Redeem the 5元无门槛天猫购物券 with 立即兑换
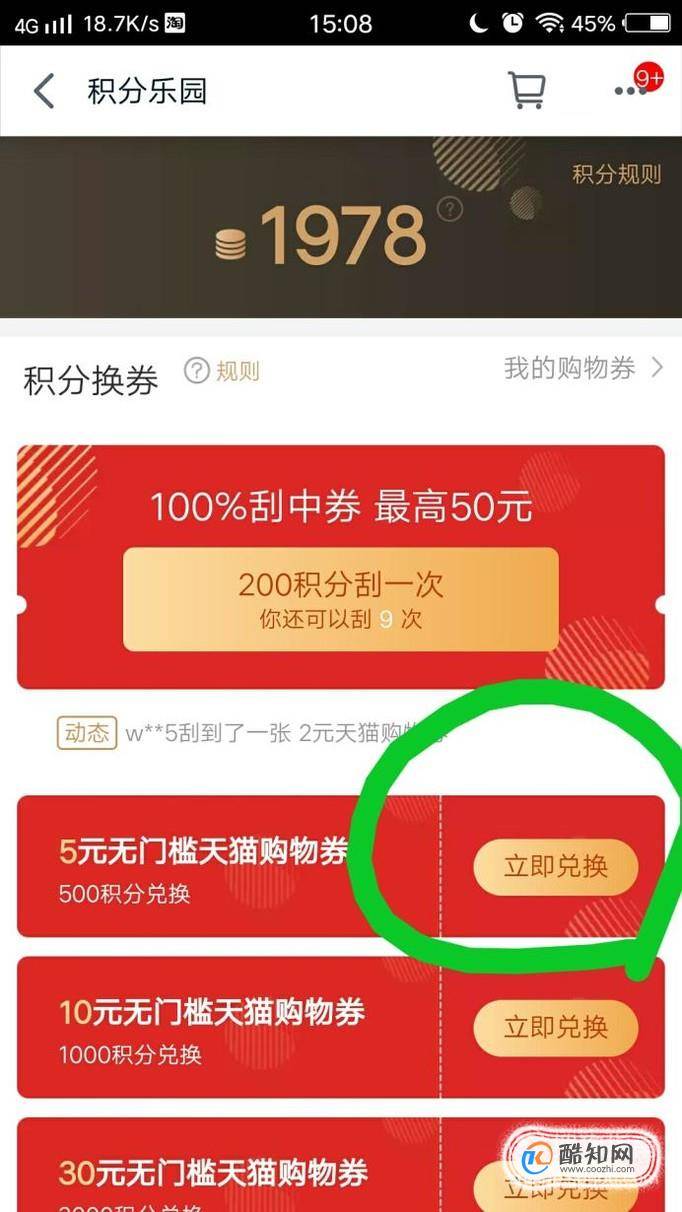Screen dimensions: 682x1212 pyautogui.click(x=555, y=866)
